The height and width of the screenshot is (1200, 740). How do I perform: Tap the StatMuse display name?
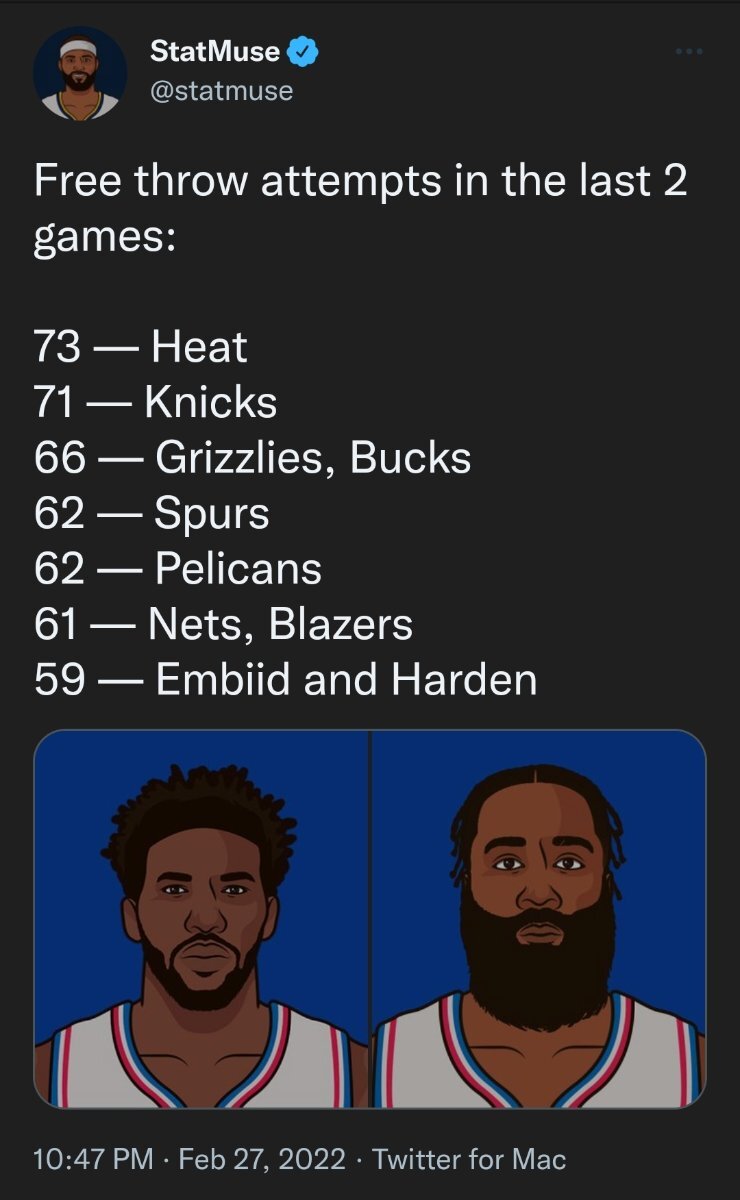click(x=214, y=50)
